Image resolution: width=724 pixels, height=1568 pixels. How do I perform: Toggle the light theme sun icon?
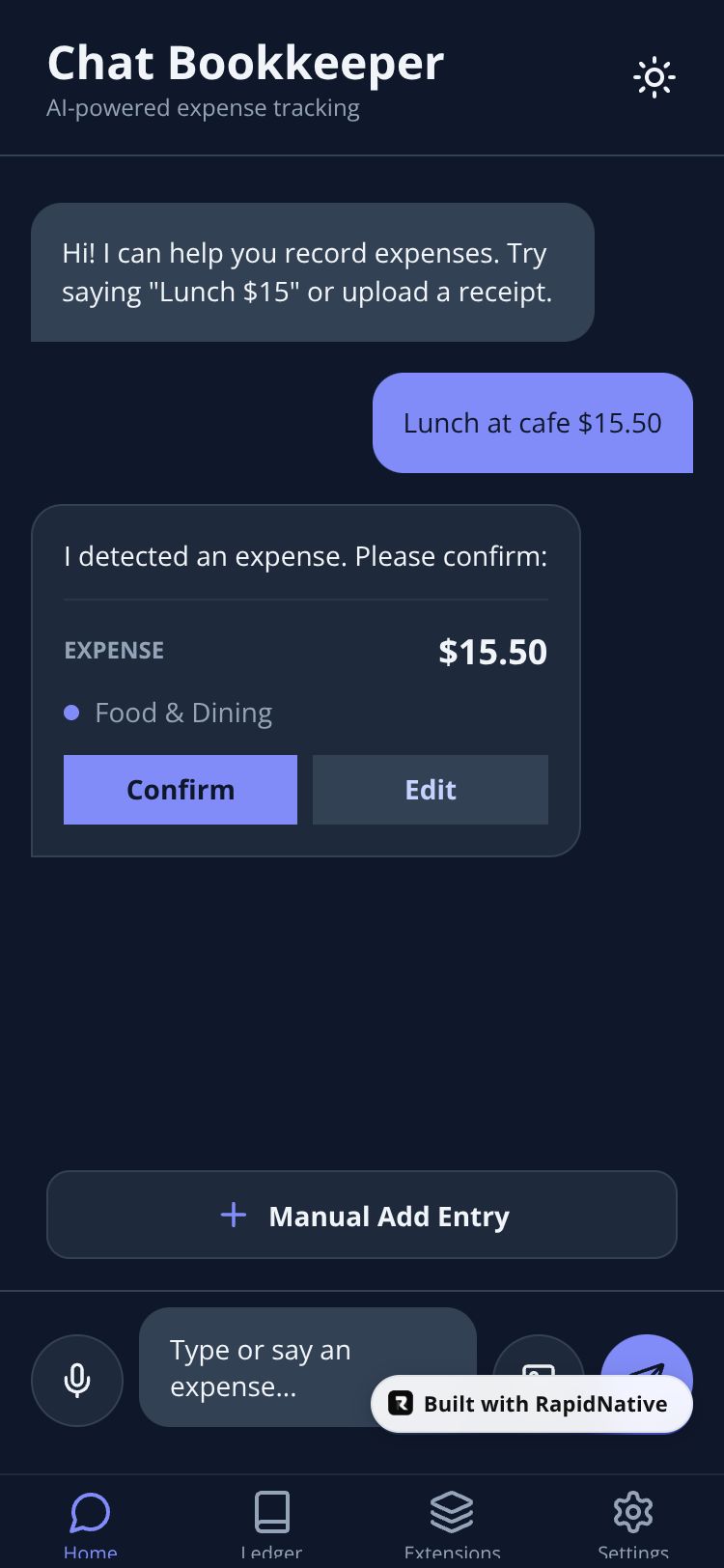click(x=654, y=77)
